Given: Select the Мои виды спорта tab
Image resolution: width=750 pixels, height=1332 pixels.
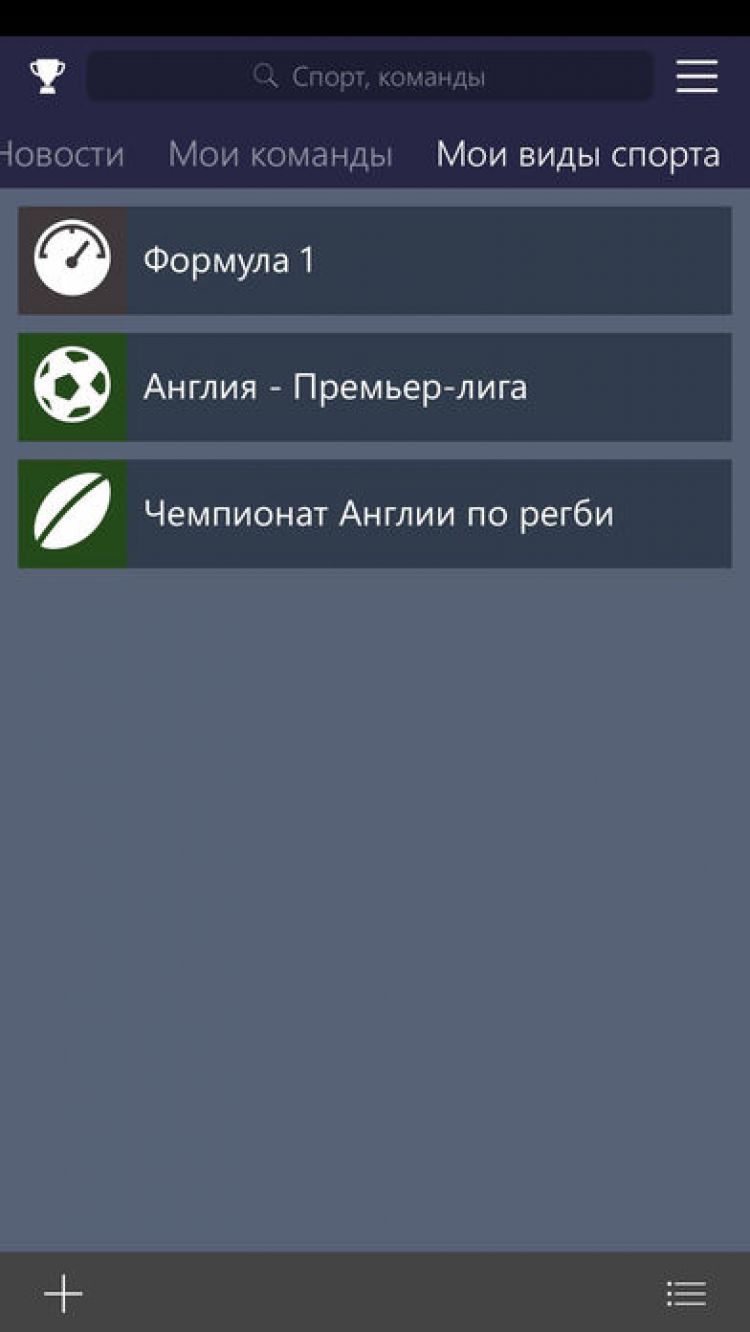Looking at the screenshot, I should pos(578,155).
